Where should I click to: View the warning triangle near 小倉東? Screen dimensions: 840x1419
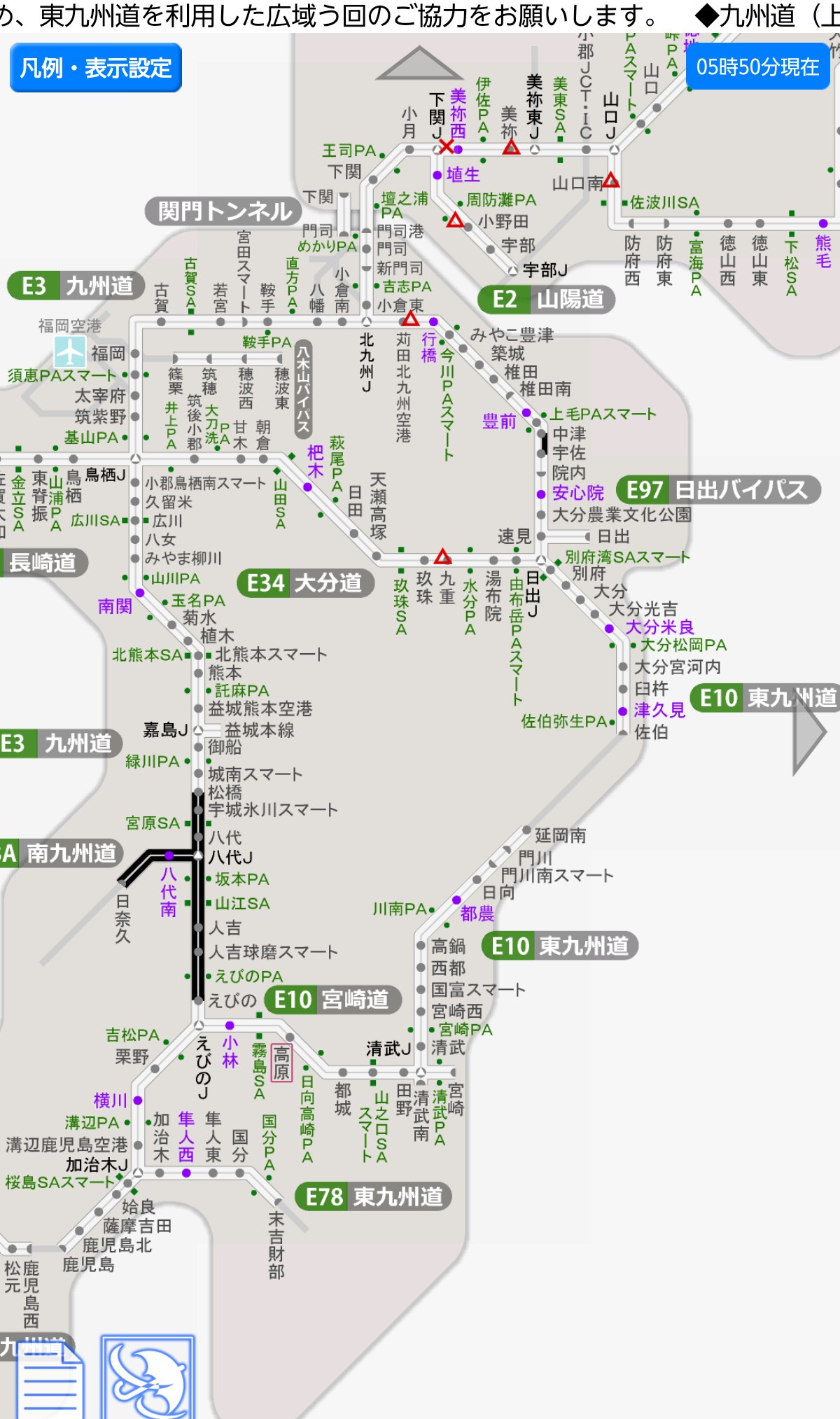coord(411,319)
